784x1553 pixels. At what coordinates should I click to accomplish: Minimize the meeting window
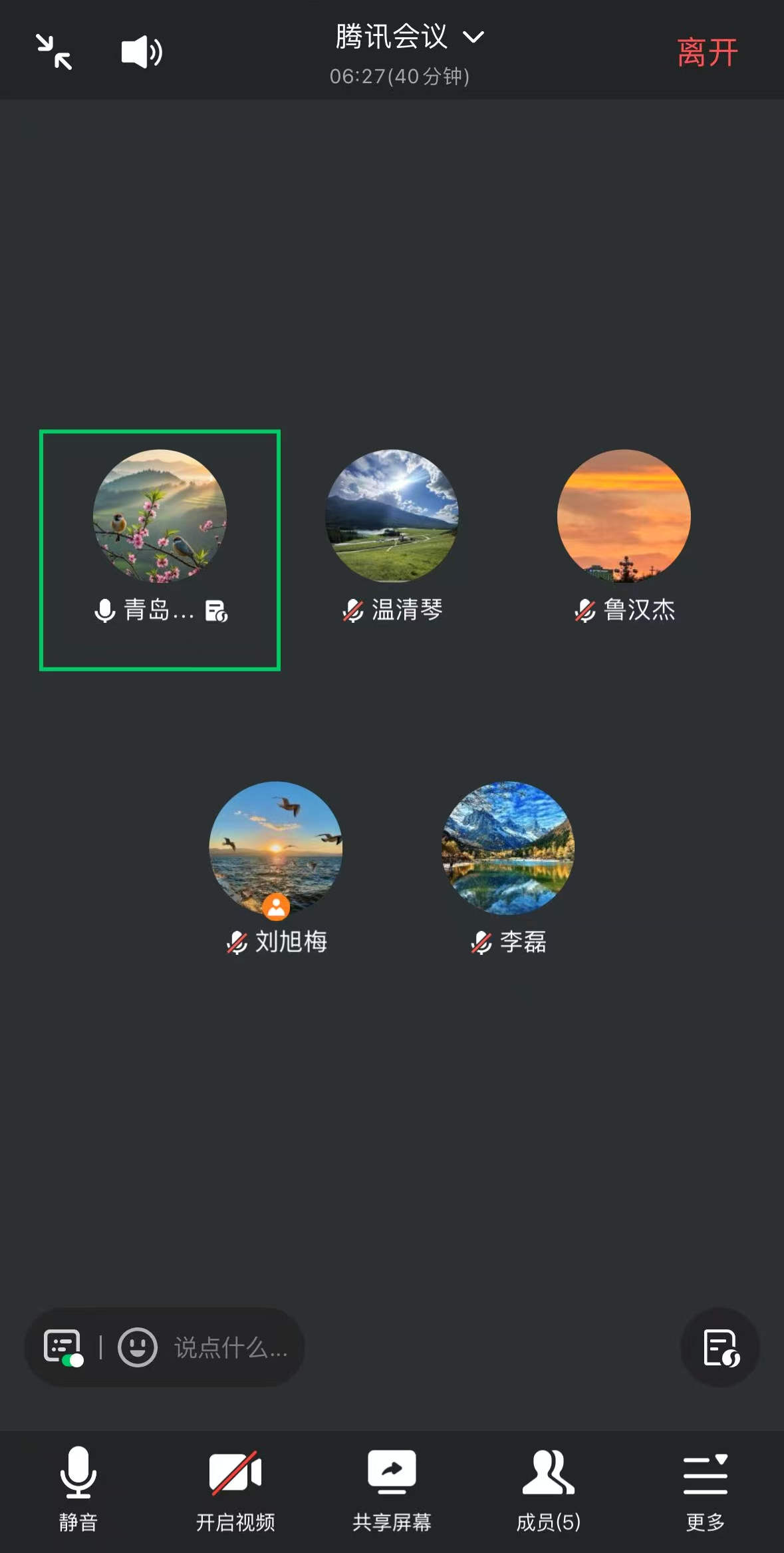point(54,52)
